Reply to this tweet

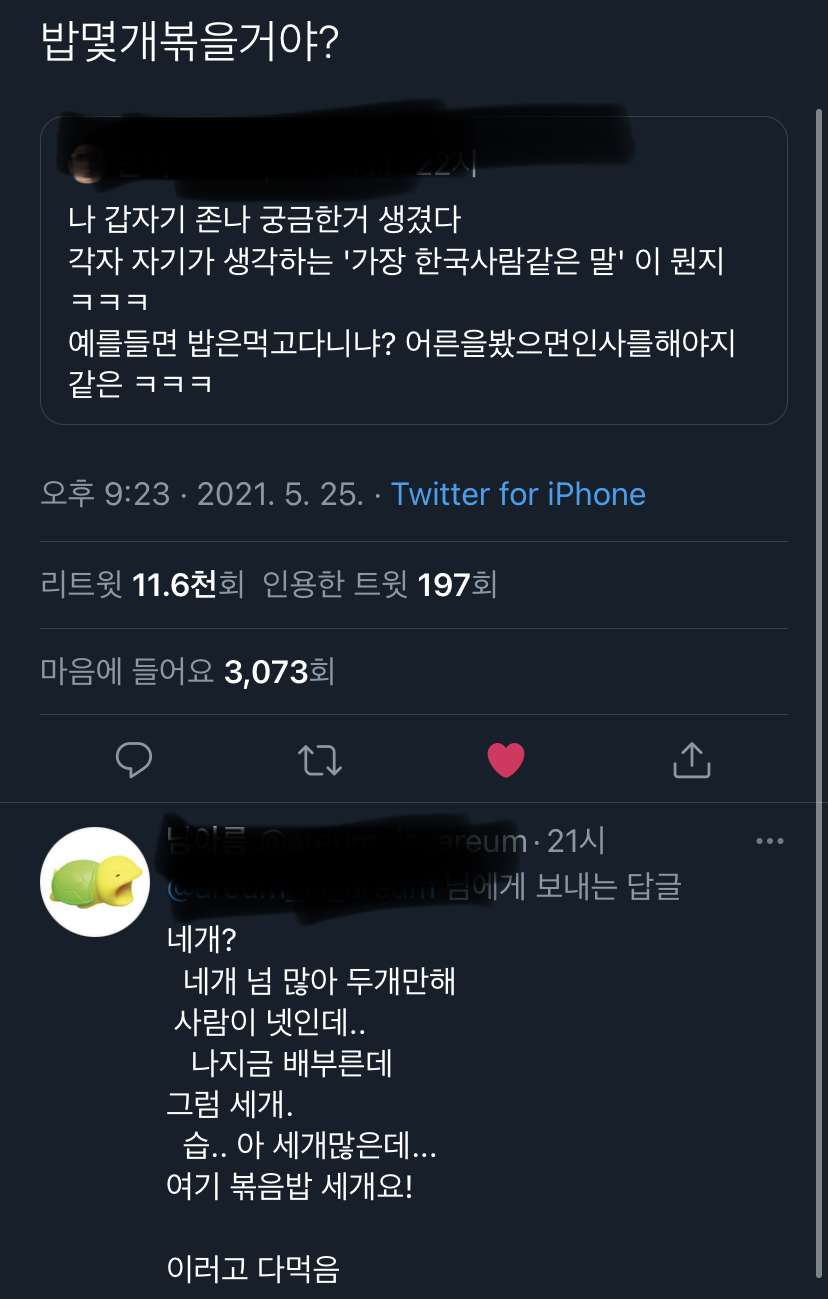tap(134, 760)
